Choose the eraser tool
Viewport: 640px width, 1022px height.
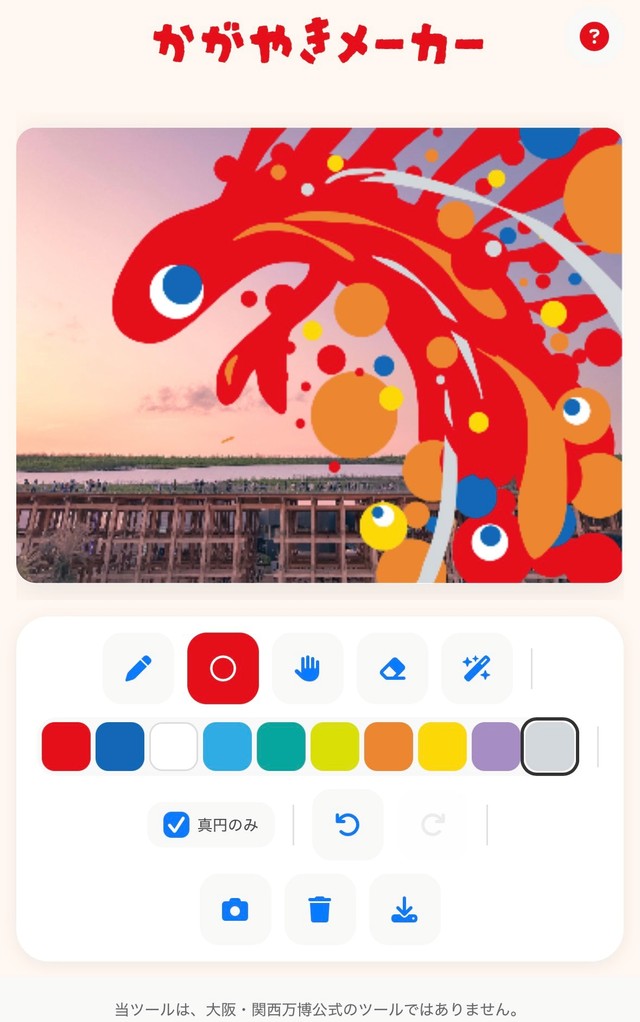392,668
